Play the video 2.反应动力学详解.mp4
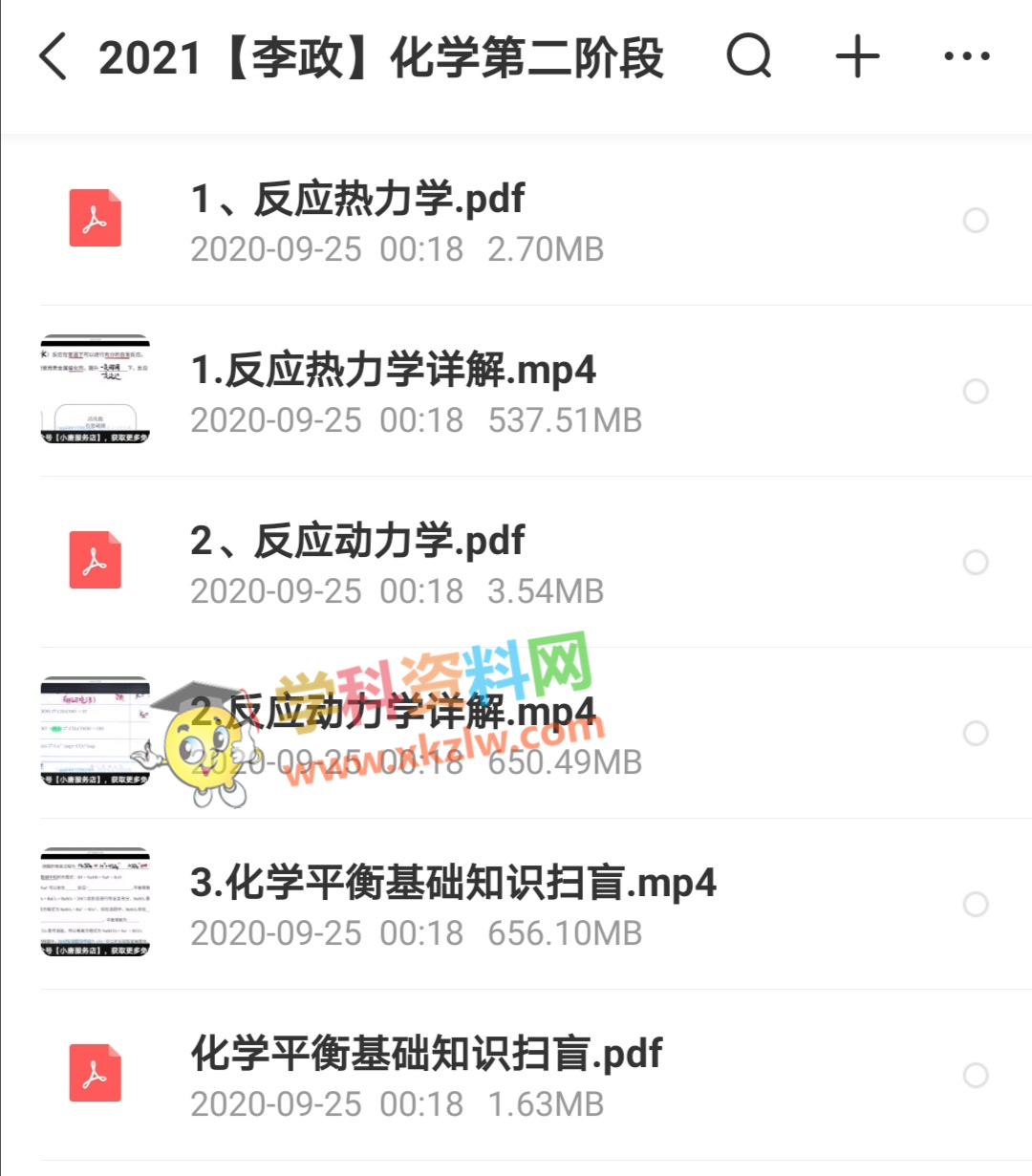 point(393,712)
